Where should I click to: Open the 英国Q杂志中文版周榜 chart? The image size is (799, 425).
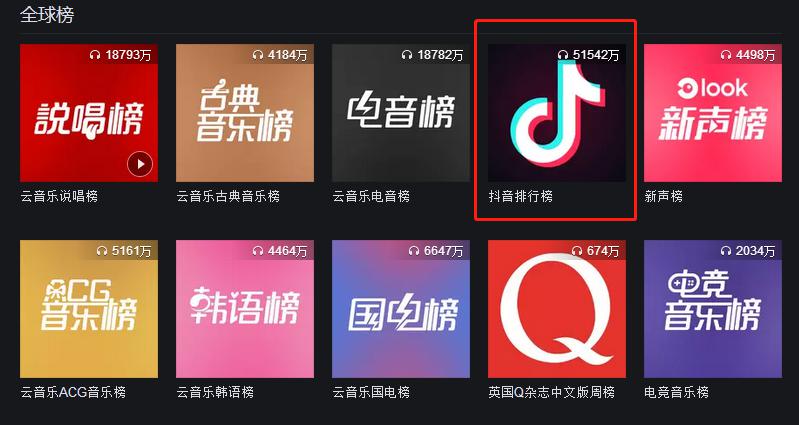(556, 309)
